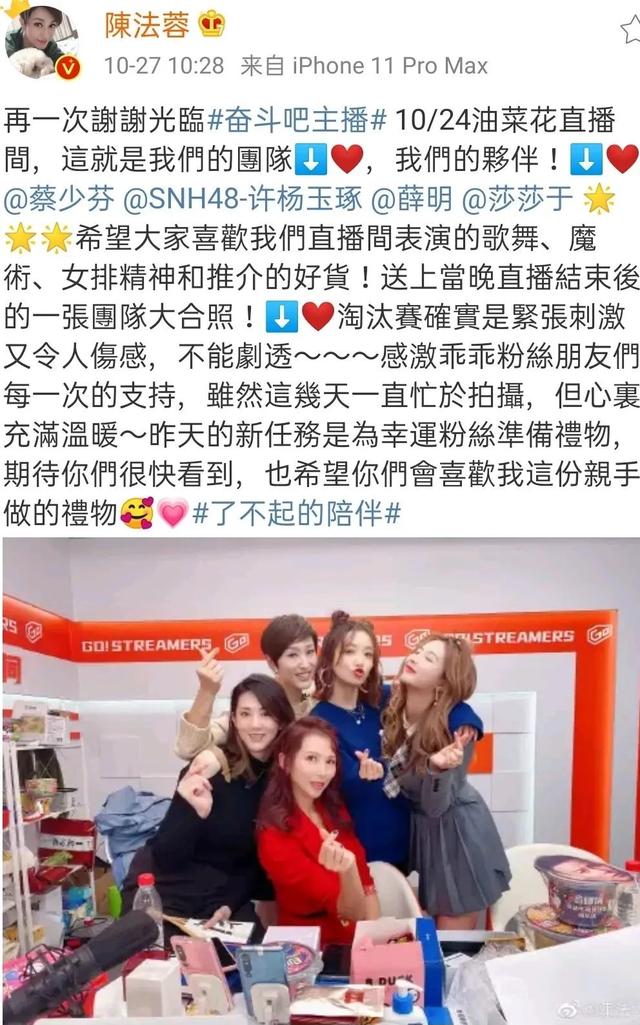Viewport: 640px width, 1025px height.
Task: Open the hashtag #奋斗吧主播#
Action: (297, 120)
